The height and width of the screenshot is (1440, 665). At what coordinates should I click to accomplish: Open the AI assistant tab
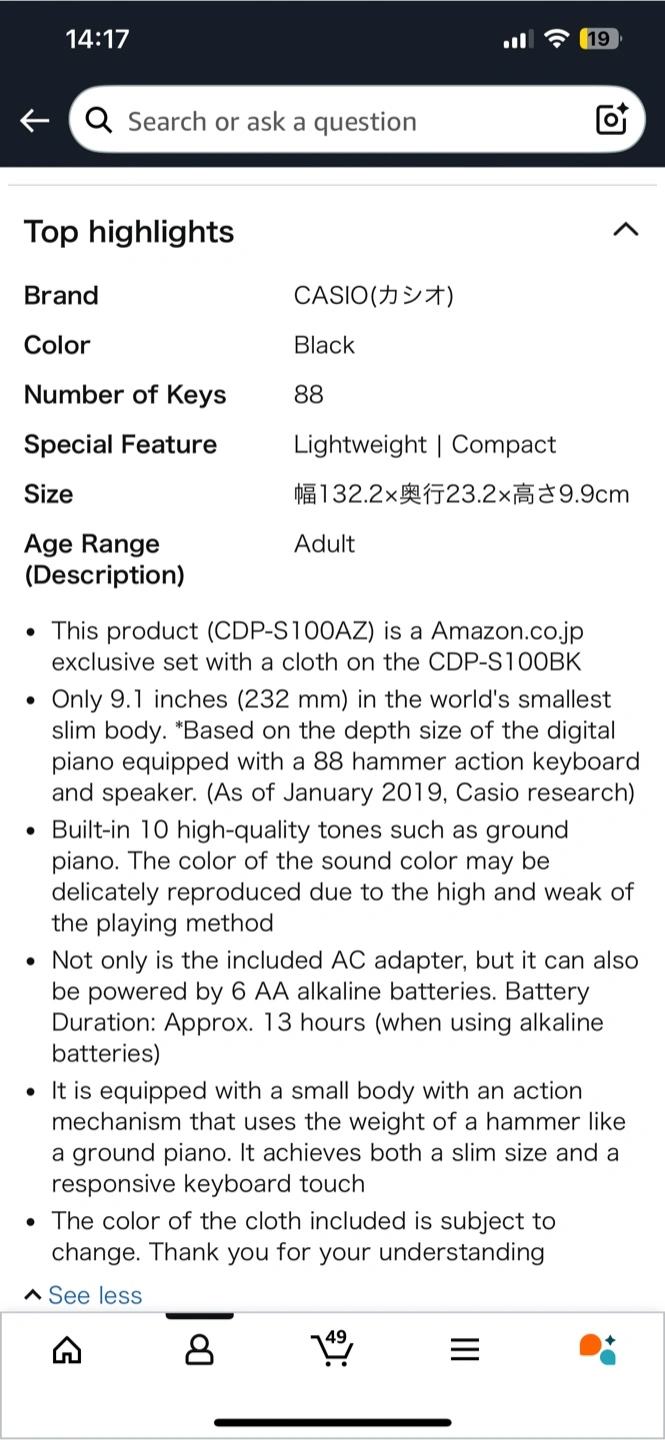598,1349
